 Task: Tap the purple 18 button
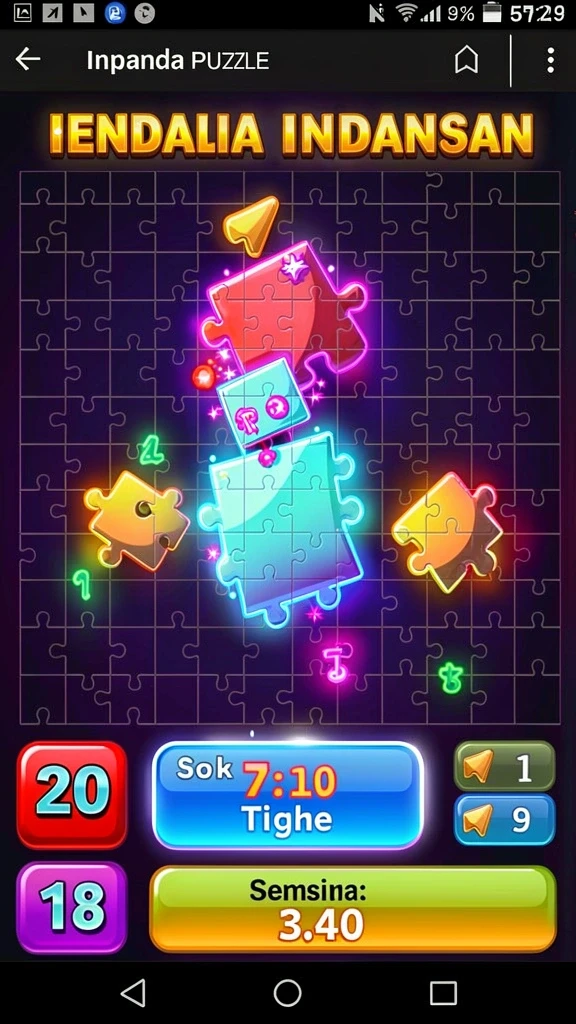72,907
